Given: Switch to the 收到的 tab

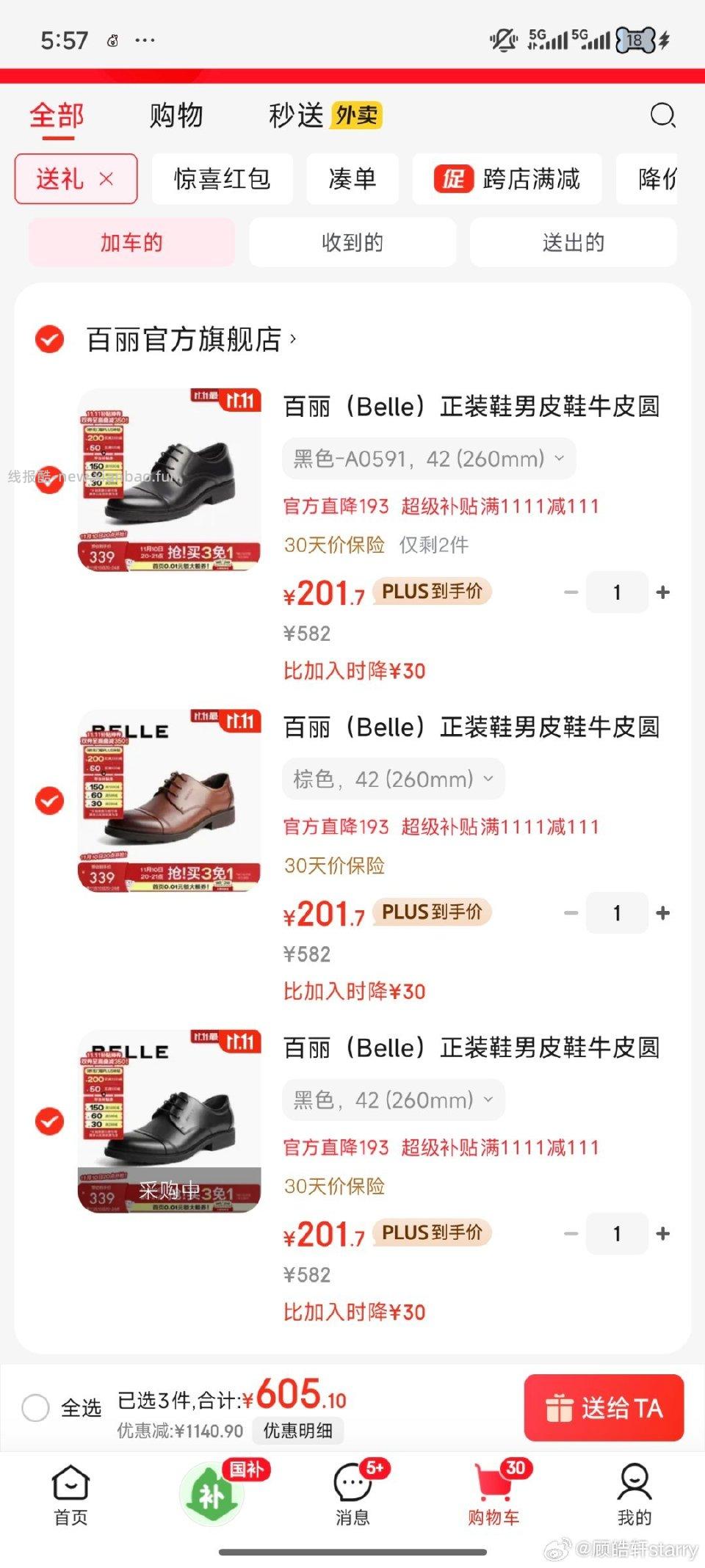Looking at the screenshot, I should [x=352, y=242].
